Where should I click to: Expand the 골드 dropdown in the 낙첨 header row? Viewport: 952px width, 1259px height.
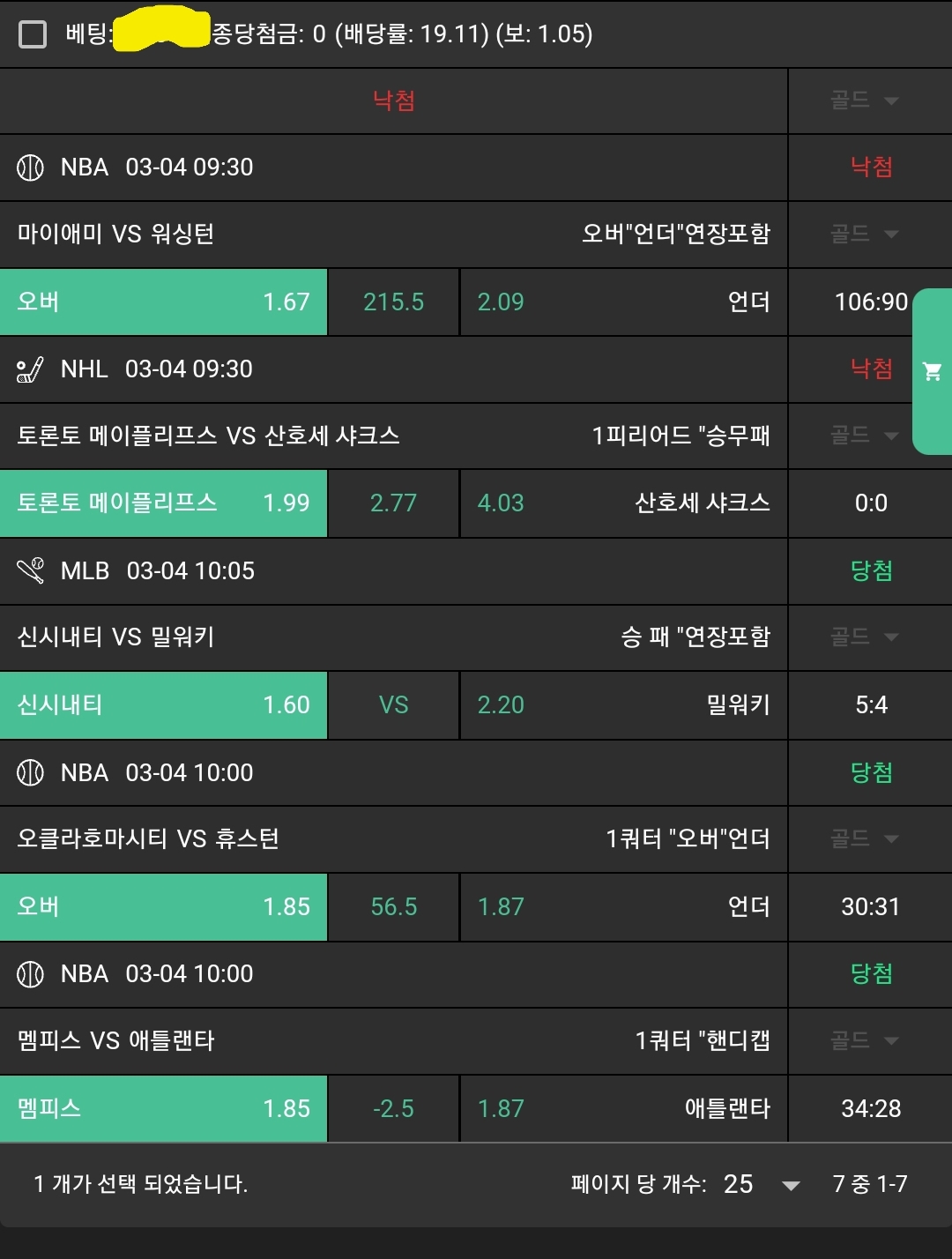864,101
